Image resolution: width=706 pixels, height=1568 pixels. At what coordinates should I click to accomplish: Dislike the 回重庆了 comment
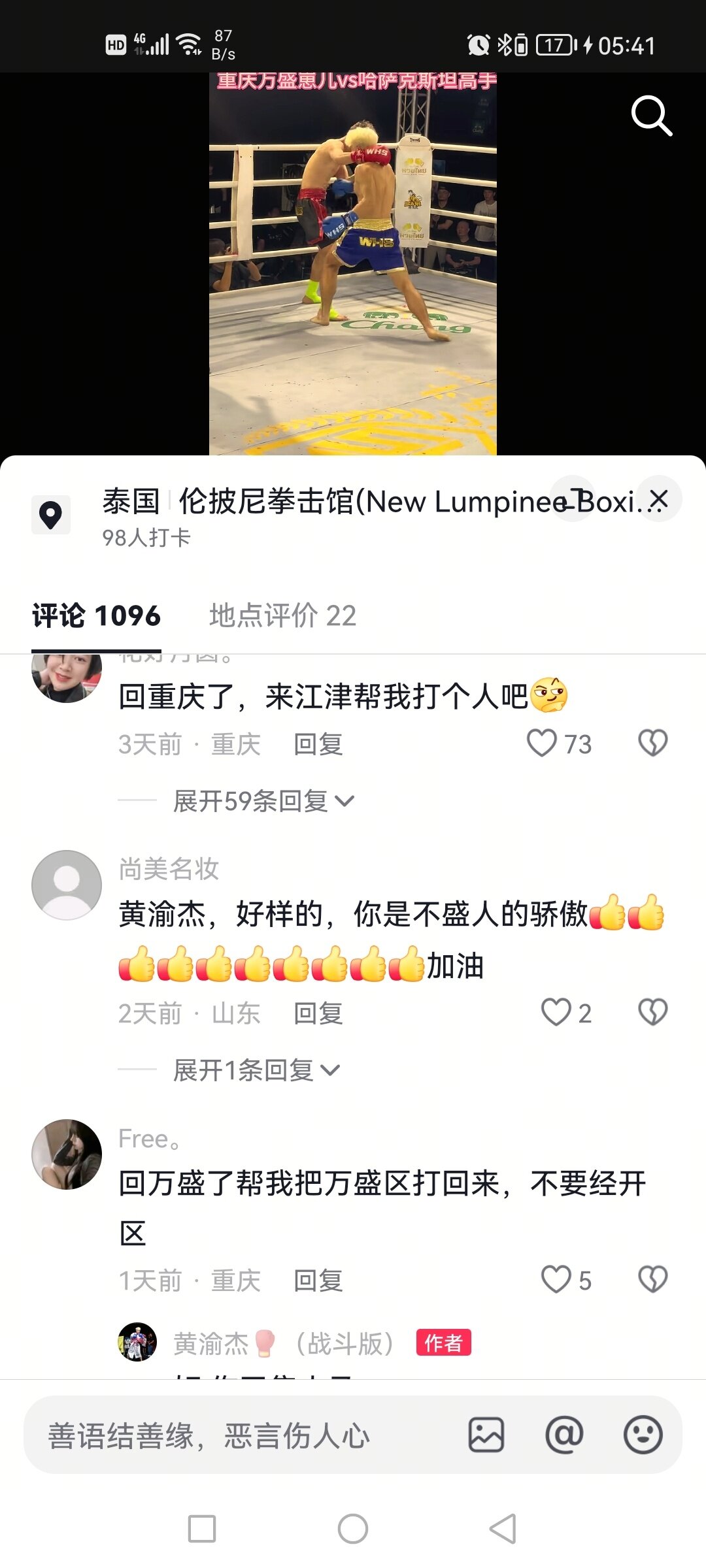pyautogui.click(x=652, y=743)
